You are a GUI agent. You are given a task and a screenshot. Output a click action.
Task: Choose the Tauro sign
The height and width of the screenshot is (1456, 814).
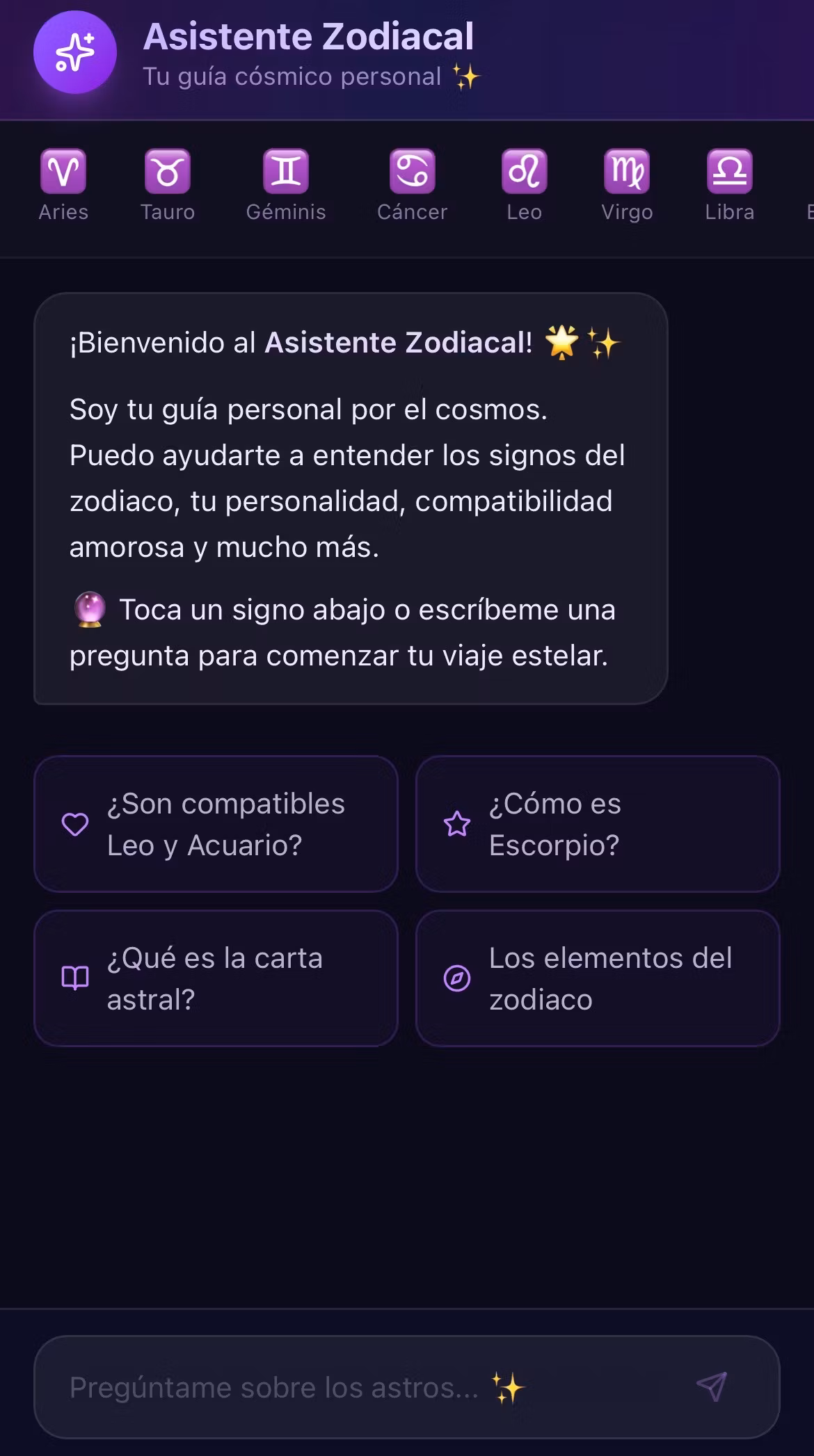(168, 186)
